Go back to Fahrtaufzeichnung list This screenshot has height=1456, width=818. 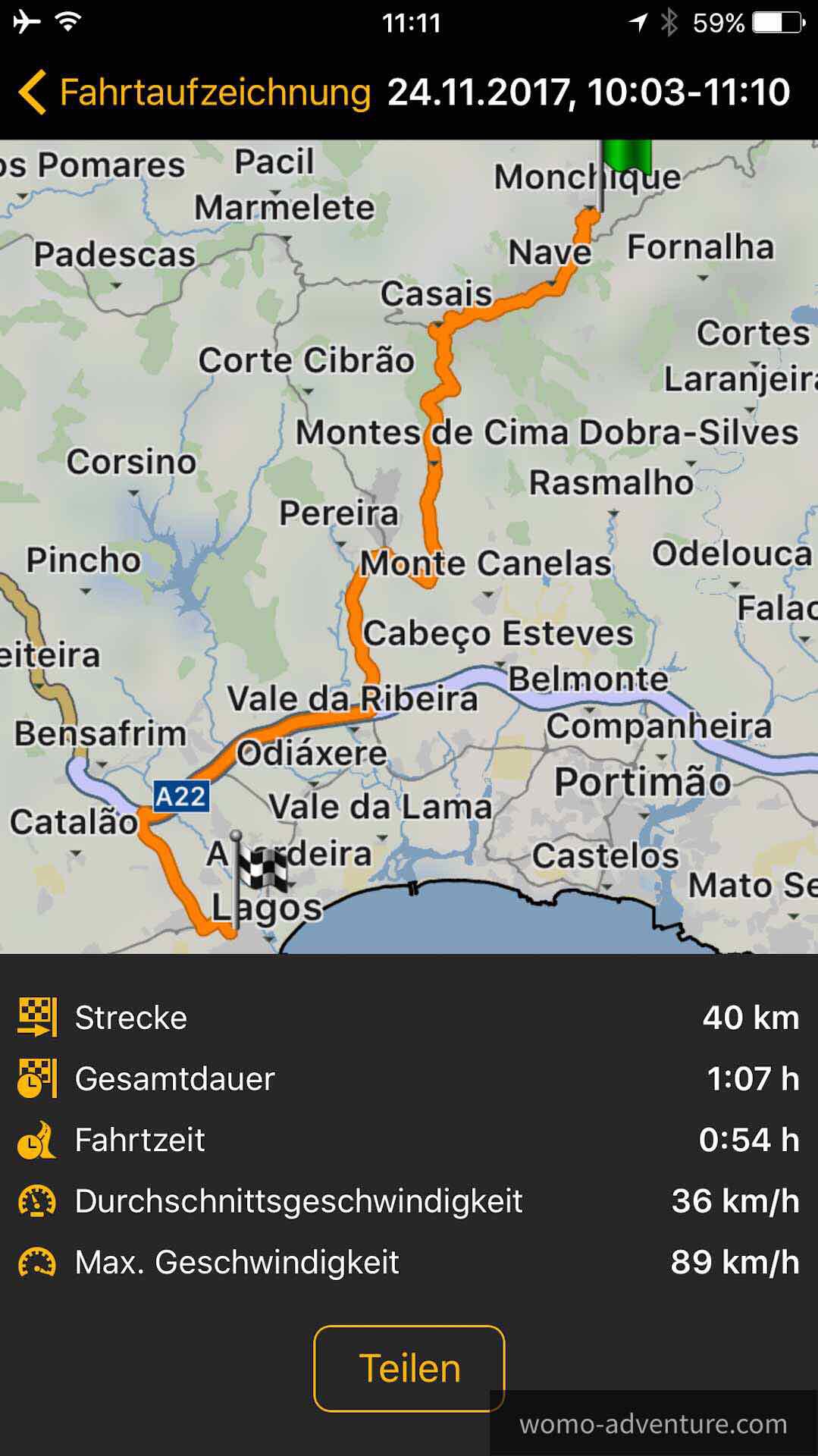[x=193, y=93]
